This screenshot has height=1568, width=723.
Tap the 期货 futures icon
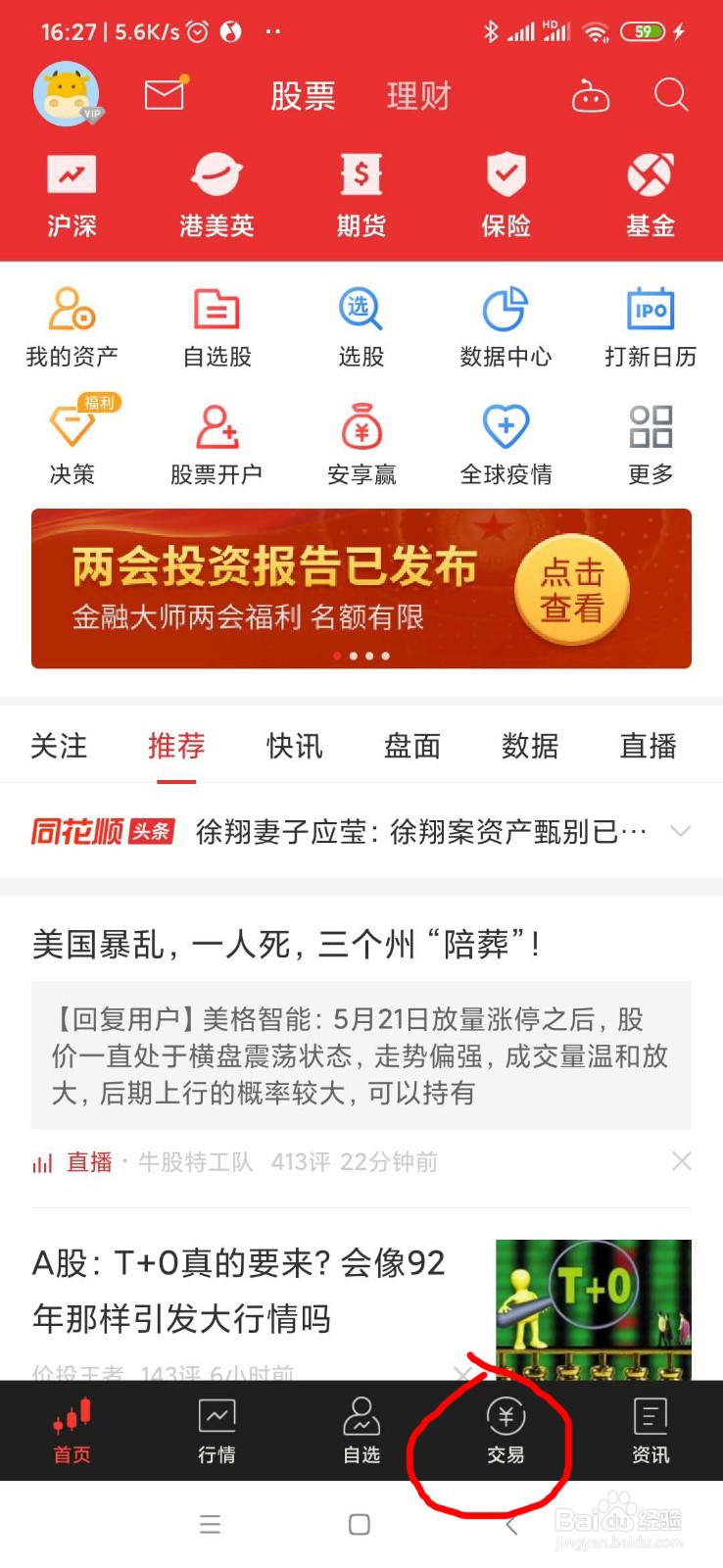click(x=361, y=191)
